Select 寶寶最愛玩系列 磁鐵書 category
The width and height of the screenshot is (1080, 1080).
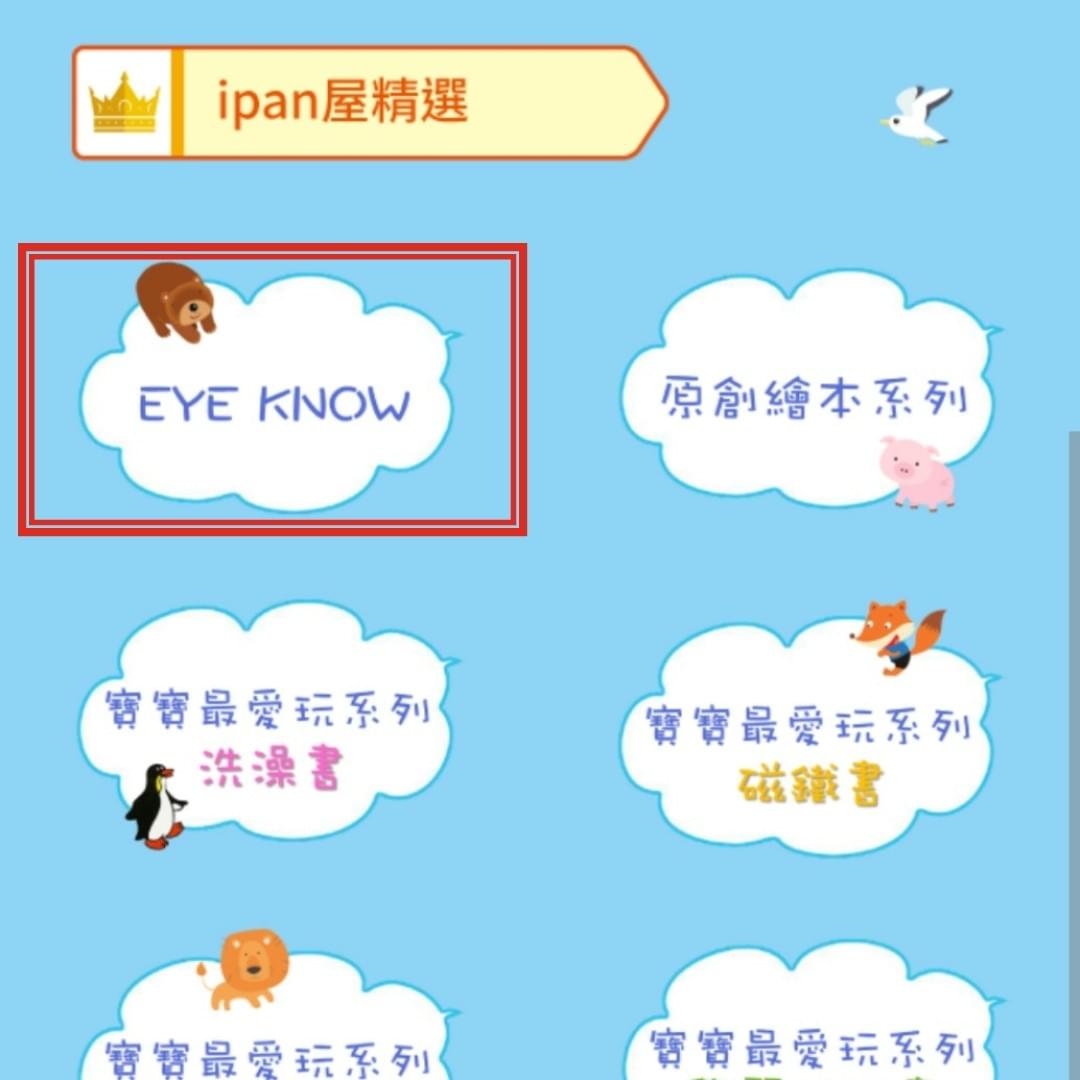click(x=808, y=750)
